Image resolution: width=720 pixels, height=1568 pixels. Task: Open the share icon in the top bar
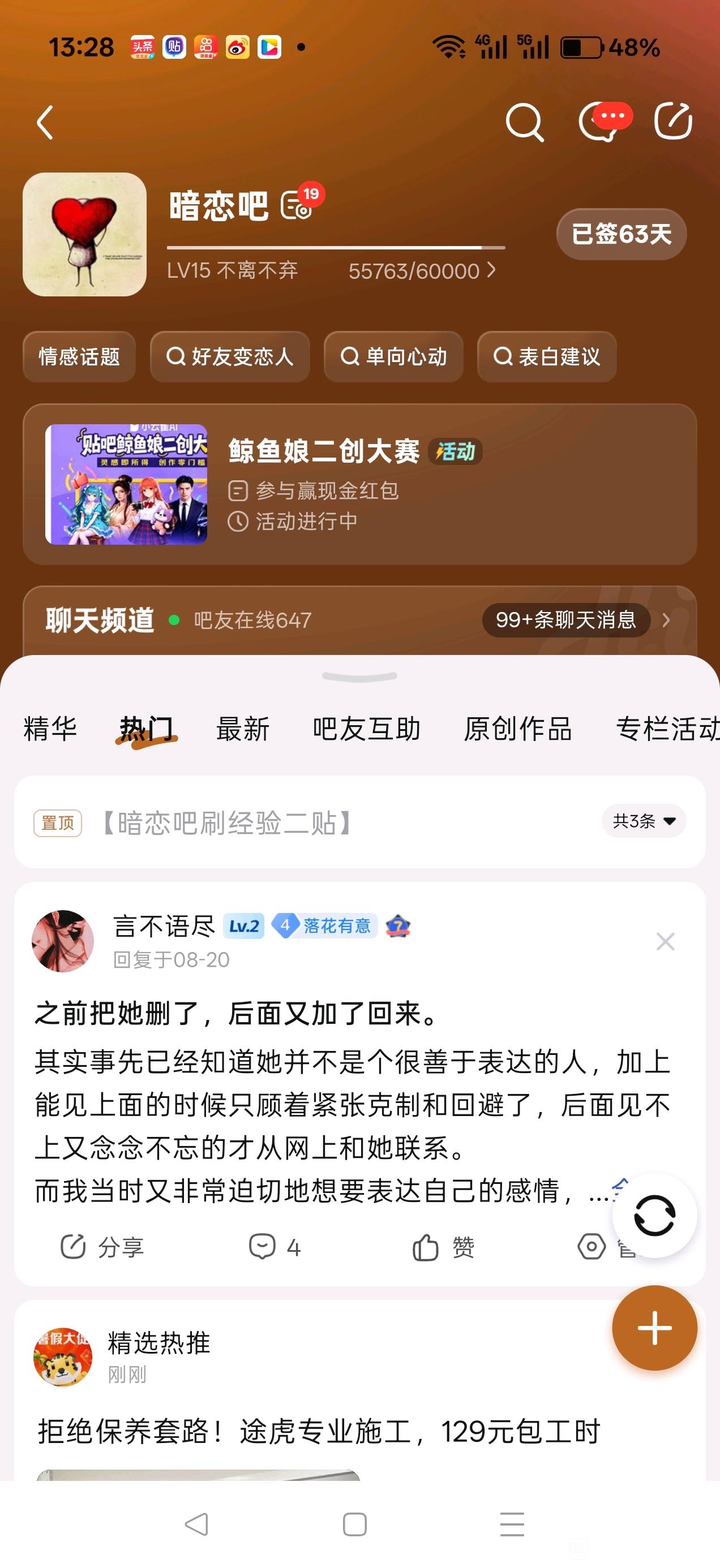click(x=673, y=121)
